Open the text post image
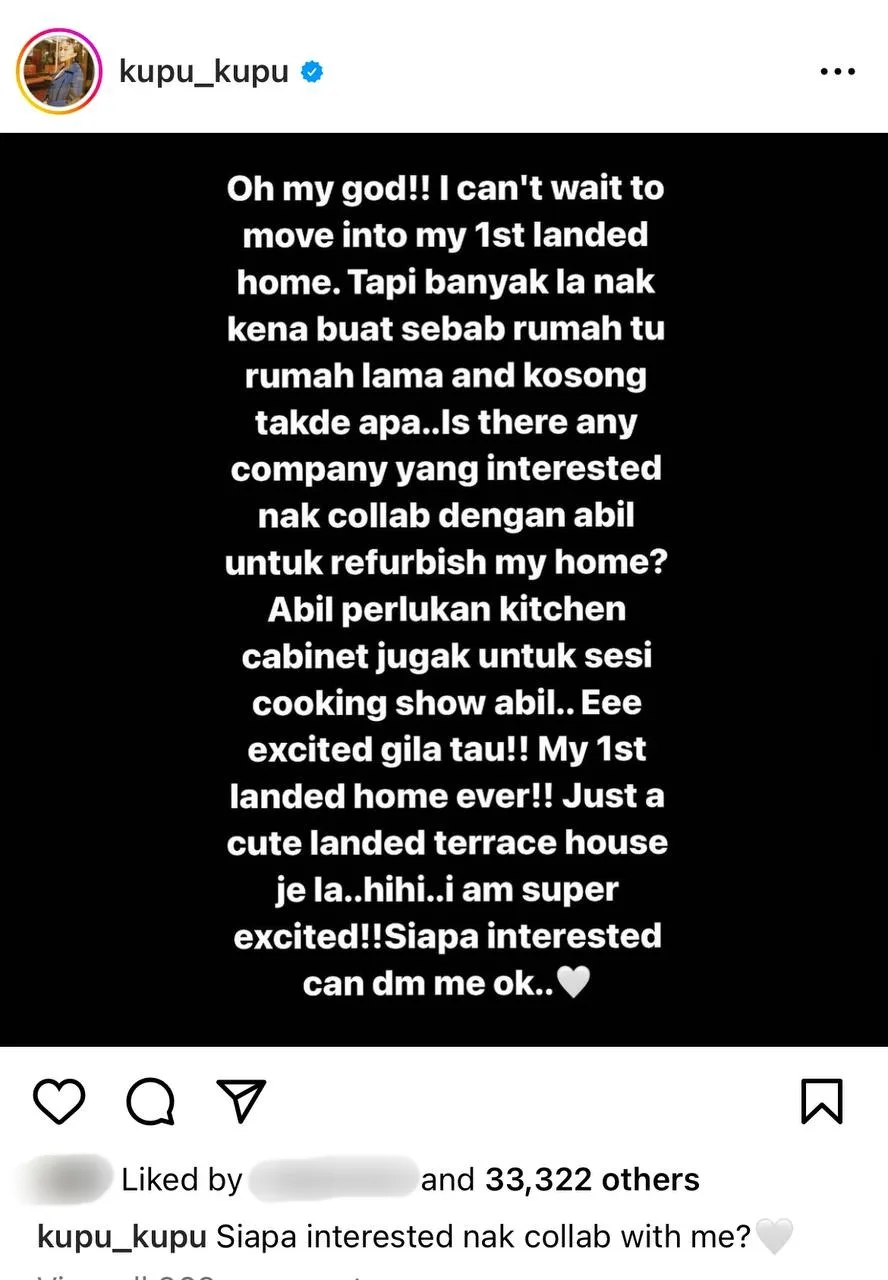 (x=444, y=590)
